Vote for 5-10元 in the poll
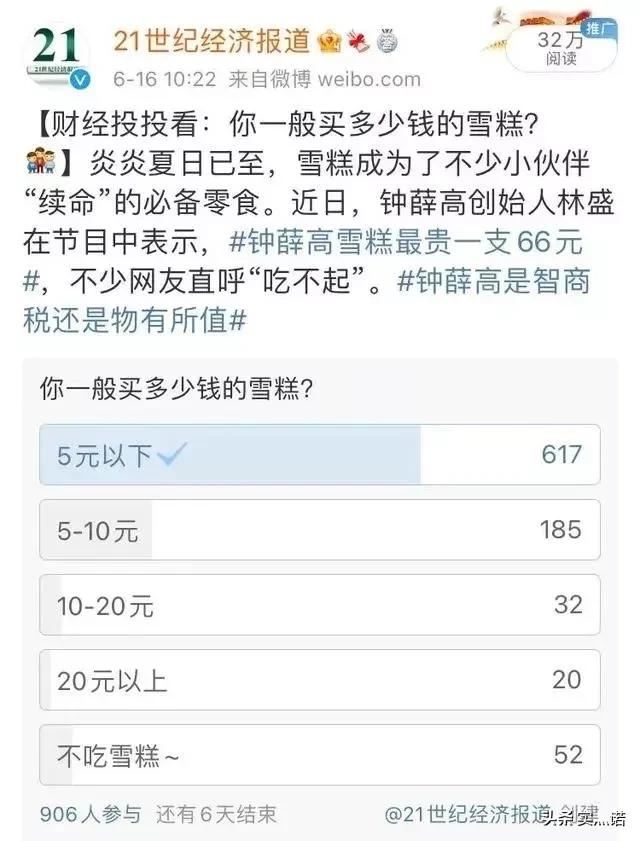Screen dimensions: 640x841 [x=319, y=530]
